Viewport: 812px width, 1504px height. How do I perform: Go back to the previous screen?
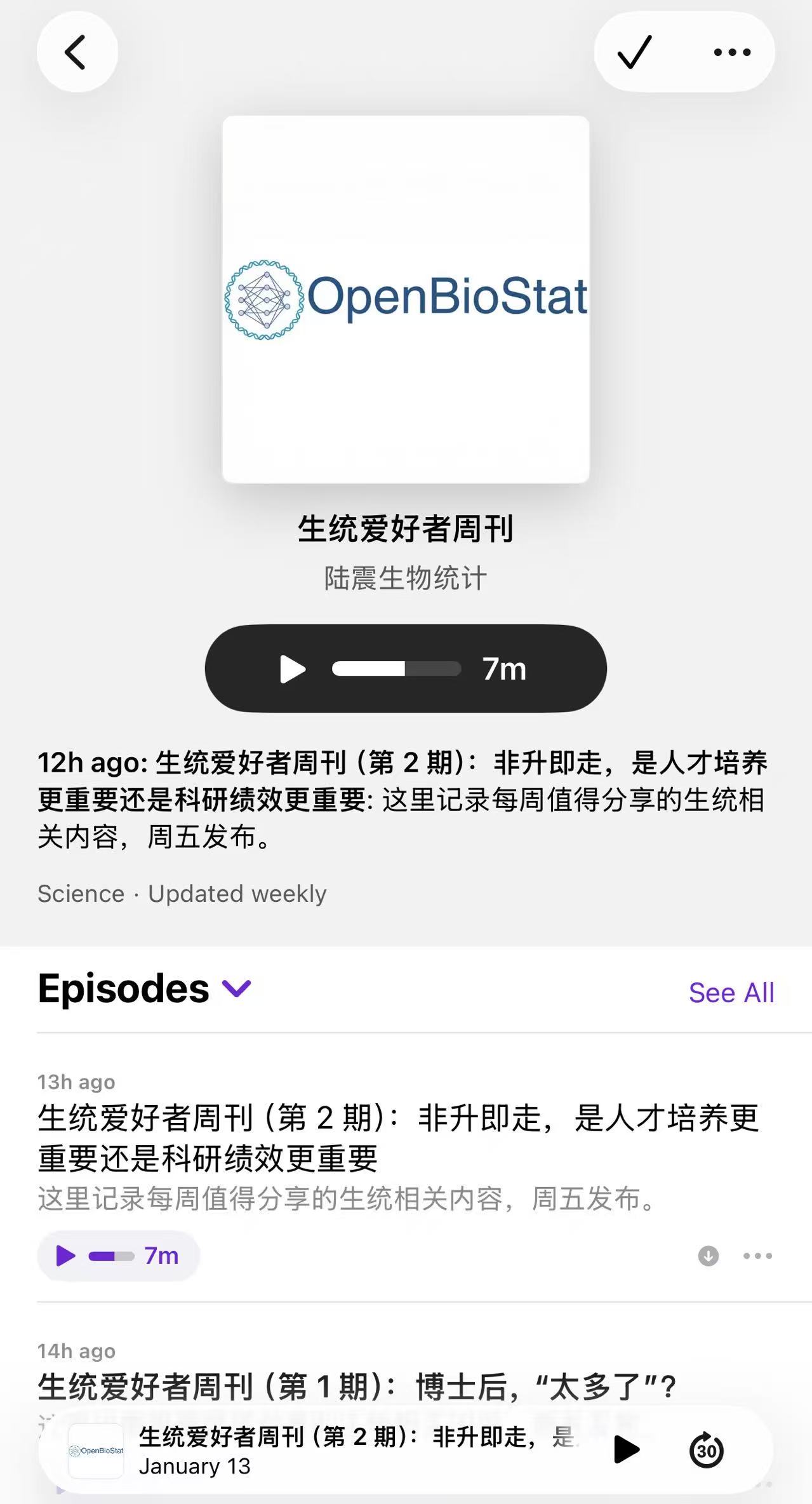(76, 52)
